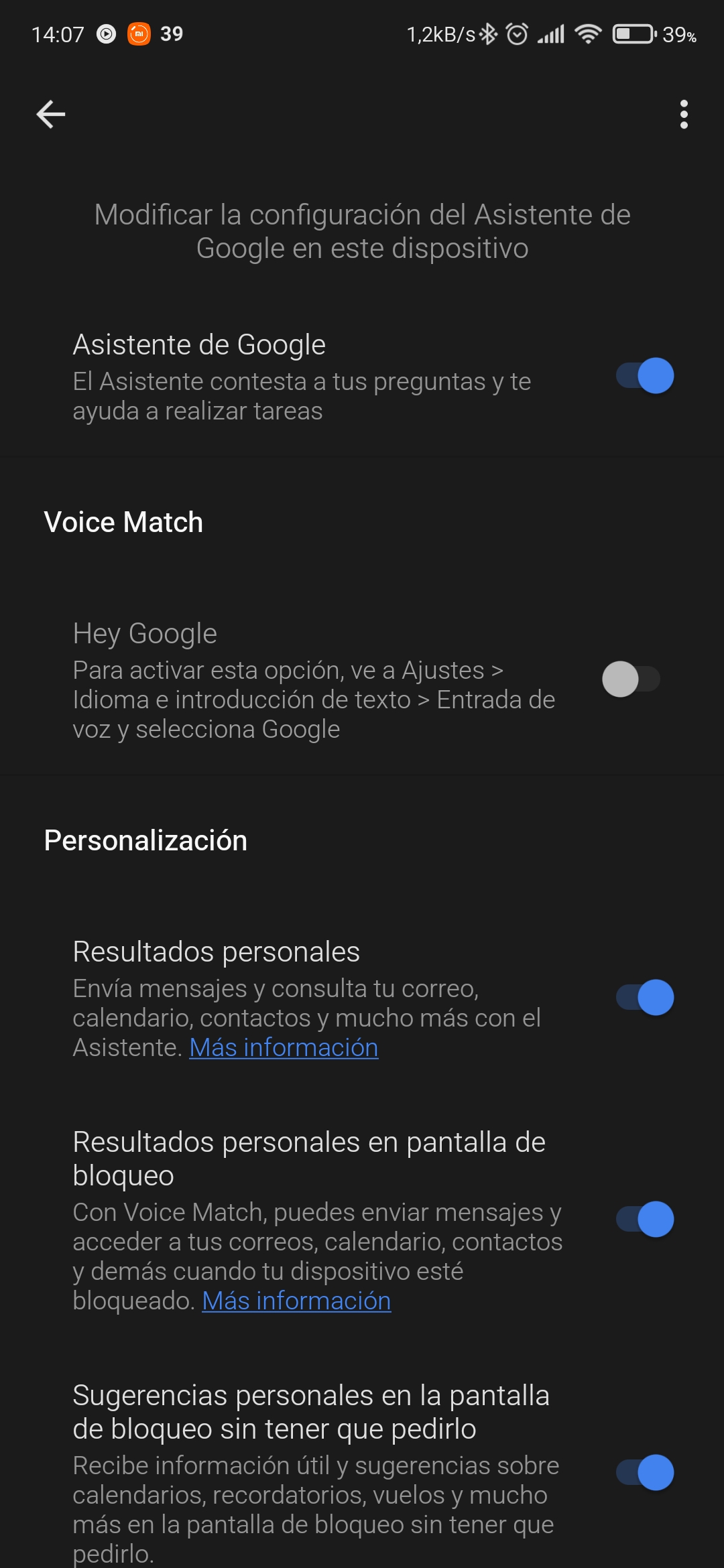This screenshot has height=1568, width=724.
Task: Disable the Resultados personales switch
Action: coord(645,998)
